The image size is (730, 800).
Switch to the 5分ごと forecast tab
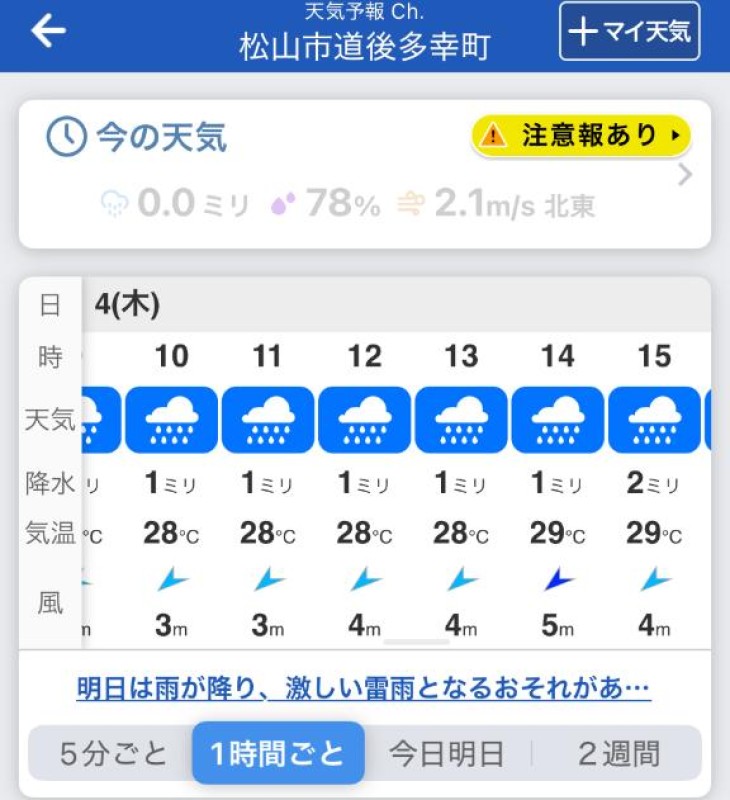coord(113,753)
